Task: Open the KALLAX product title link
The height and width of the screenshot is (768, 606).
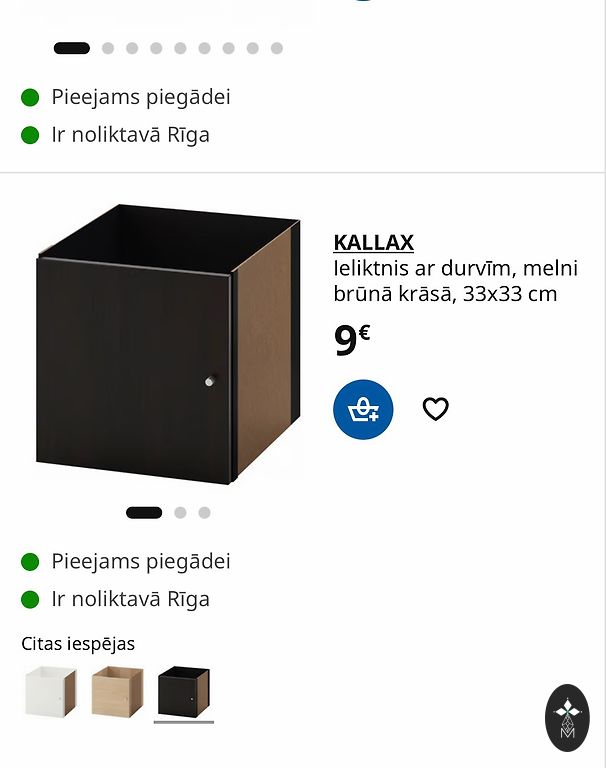Action: click(x=373, y=242)
